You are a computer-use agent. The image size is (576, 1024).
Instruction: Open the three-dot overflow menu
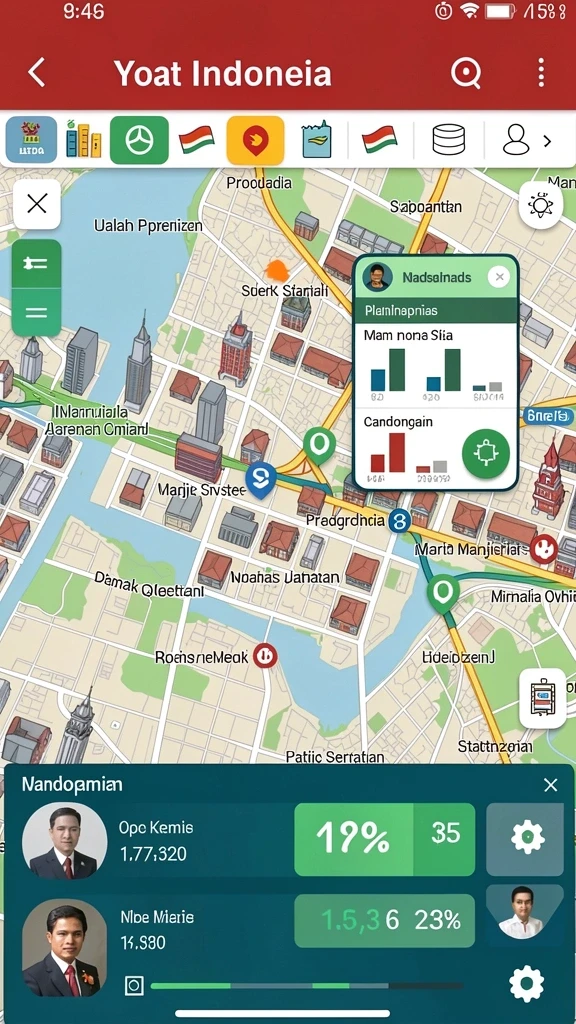click(541, 72)
